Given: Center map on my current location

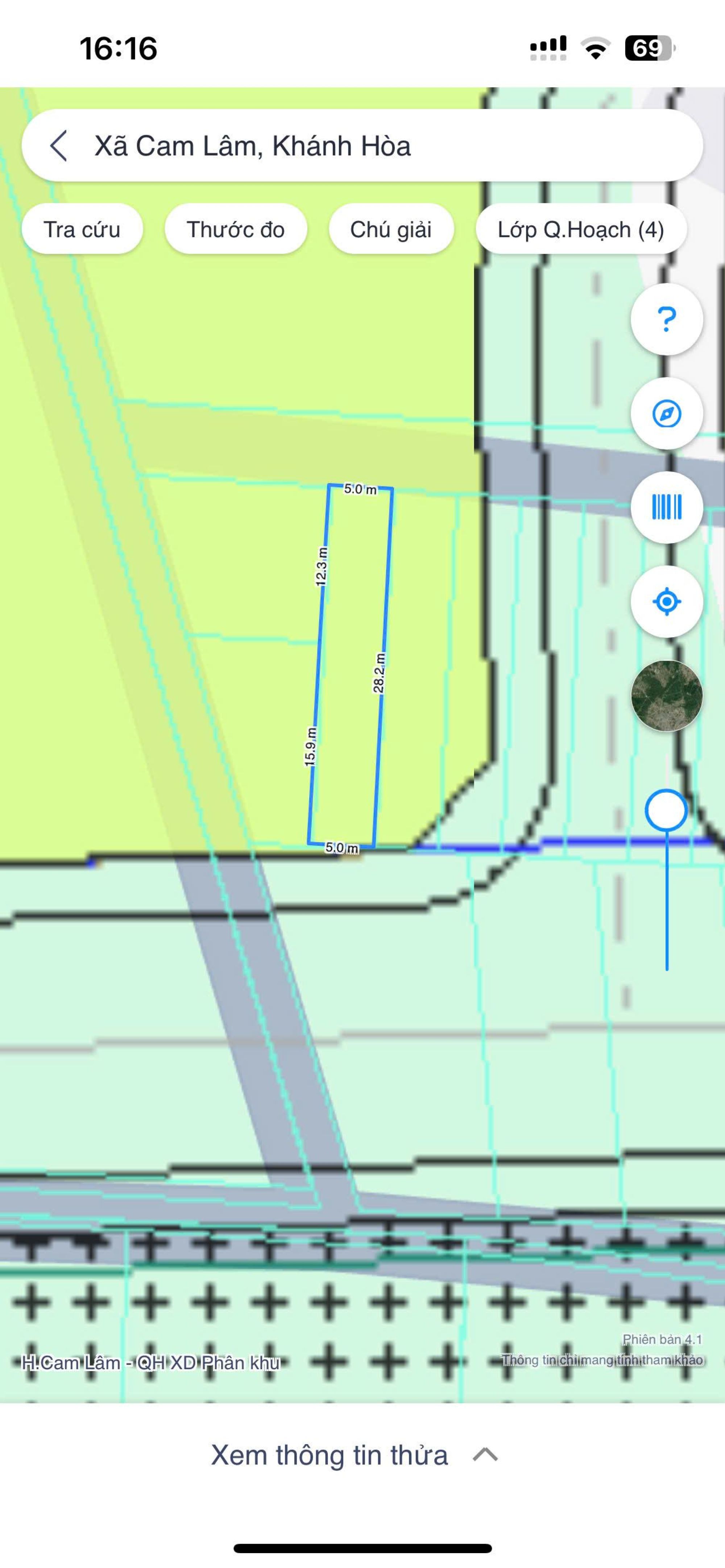Looking at the screenshot, I should [x=666, y=601].
